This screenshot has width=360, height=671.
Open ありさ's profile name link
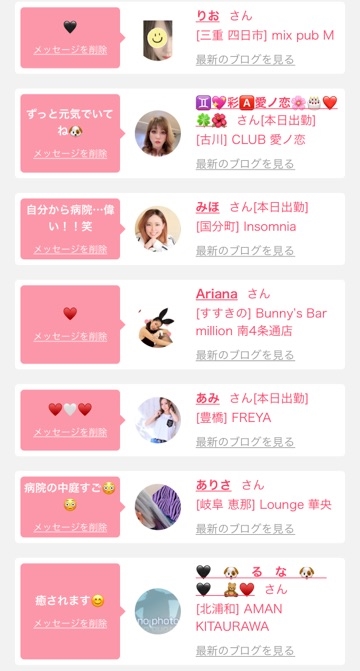[213, 485]
